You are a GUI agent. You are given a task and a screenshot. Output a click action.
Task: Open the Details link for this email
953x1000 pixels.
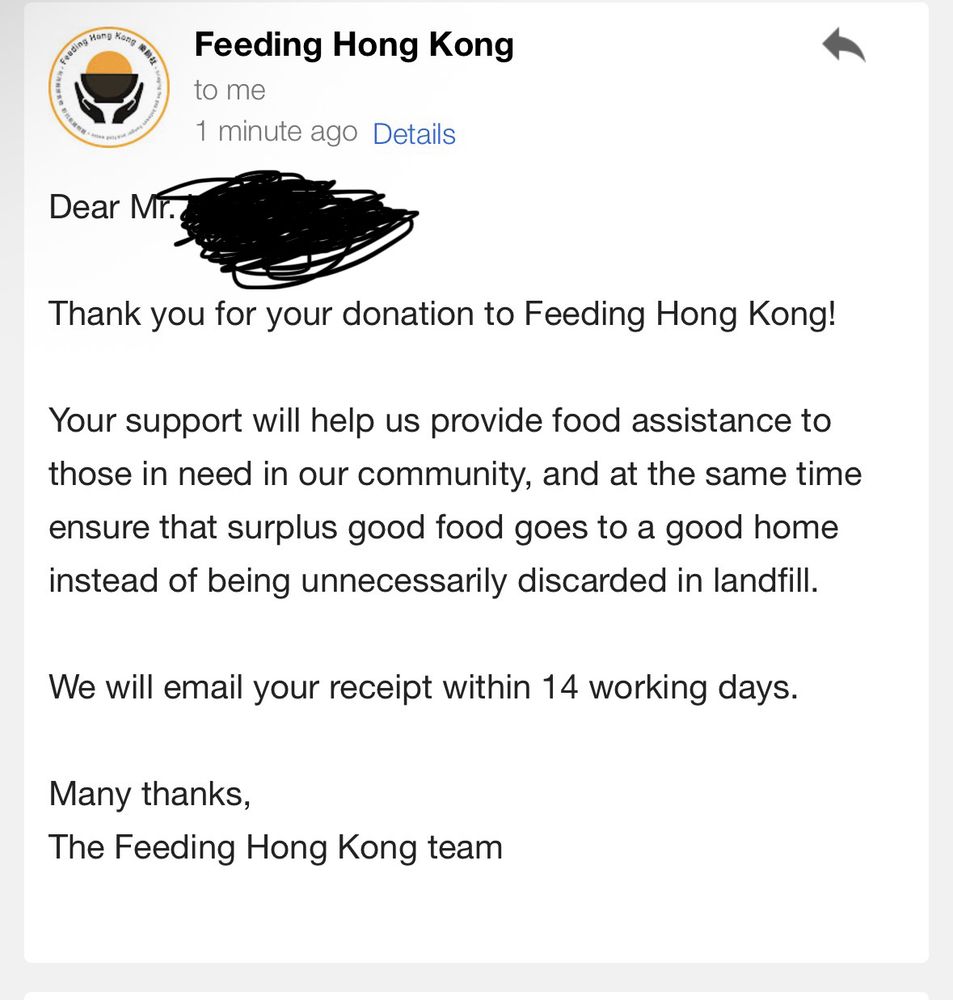coord(414,135)
